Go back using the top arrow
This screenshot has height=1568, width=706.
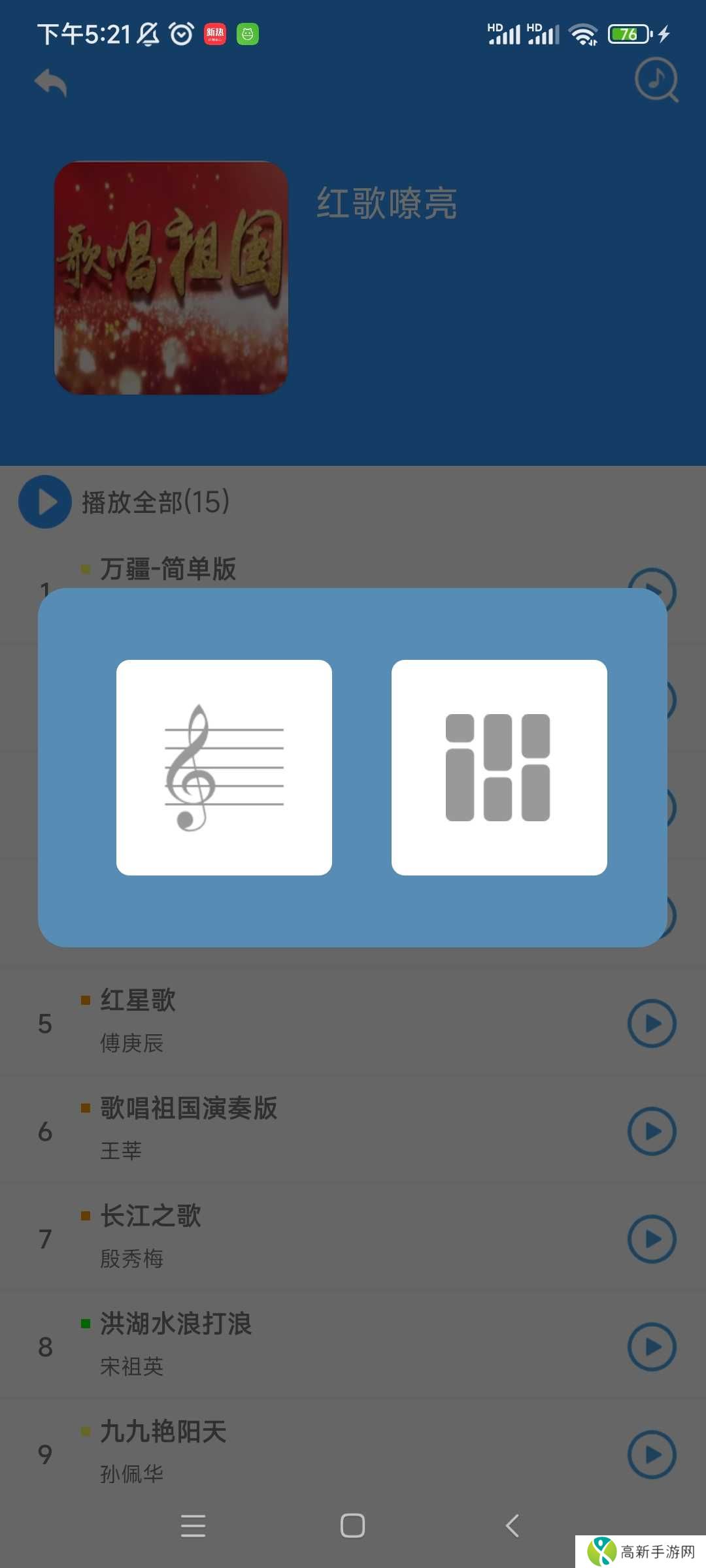coord(51,83)
